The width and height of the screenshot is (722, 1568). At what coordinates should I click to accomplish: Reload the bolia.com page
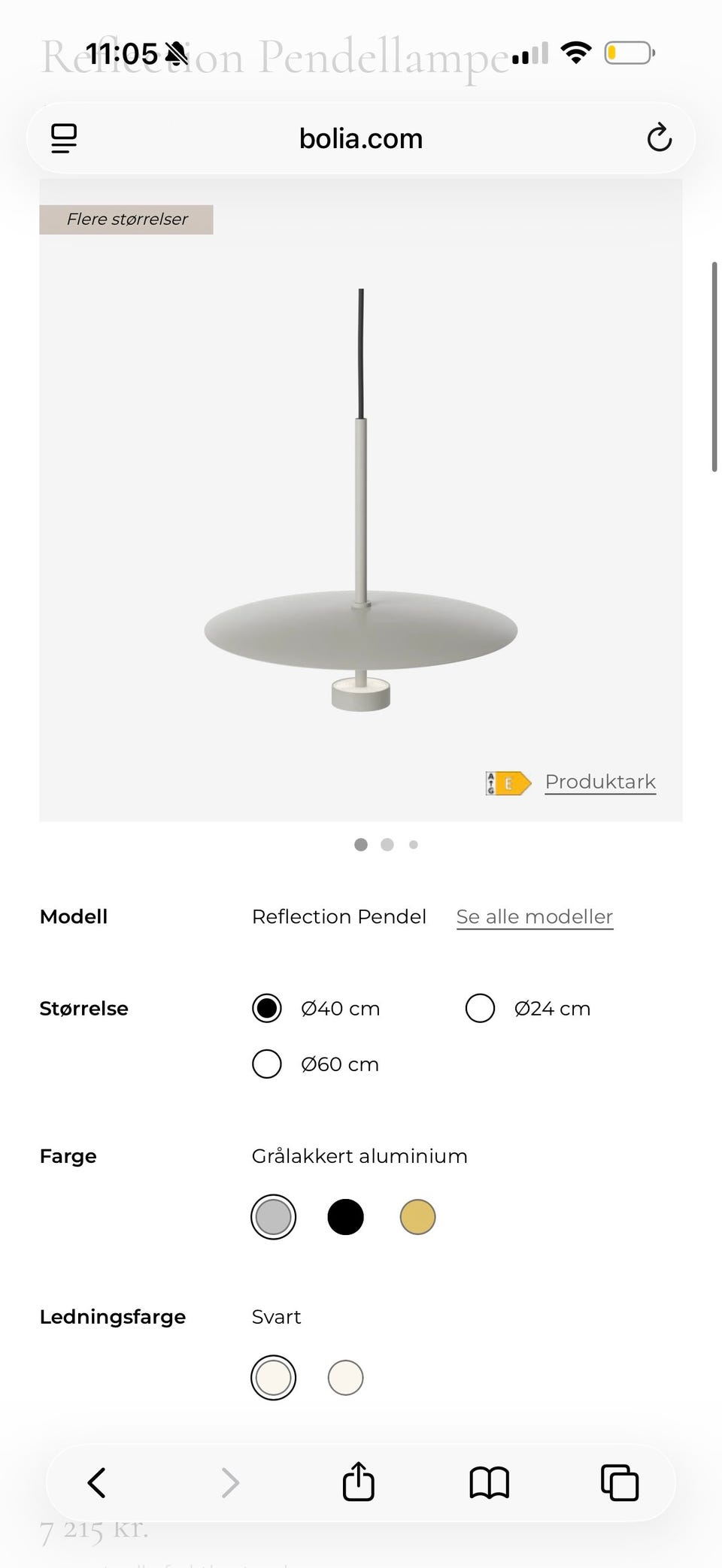point(659,138)
